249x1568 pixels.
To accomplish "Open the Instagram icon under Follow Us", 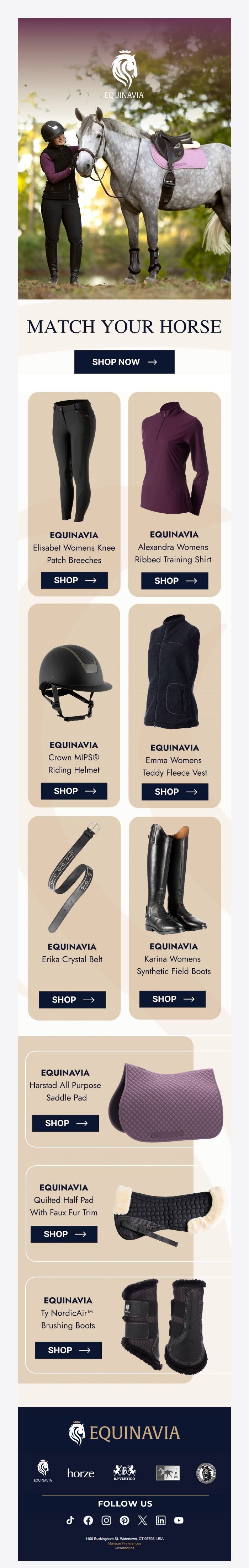I will point(106,1520).
